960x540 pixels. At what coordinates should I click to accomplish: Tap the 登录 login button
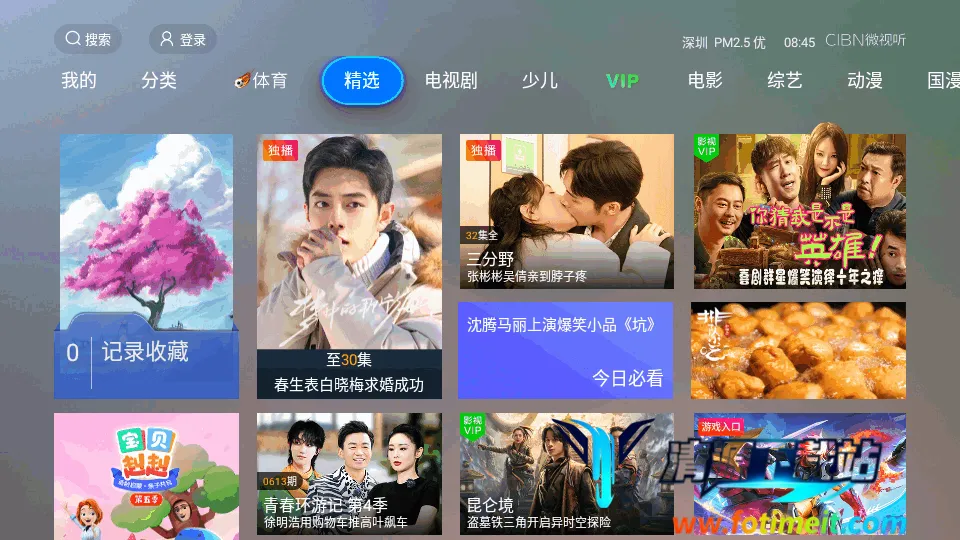pos(182,39)
